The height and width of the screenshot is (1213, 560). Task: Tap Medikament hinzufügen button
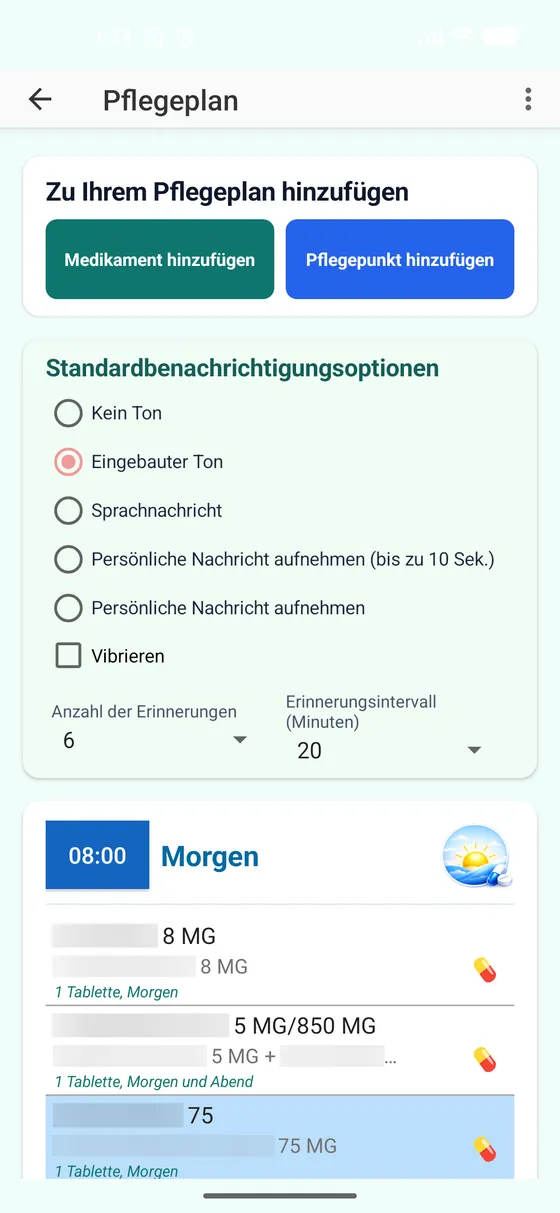(x=160, y=260)
